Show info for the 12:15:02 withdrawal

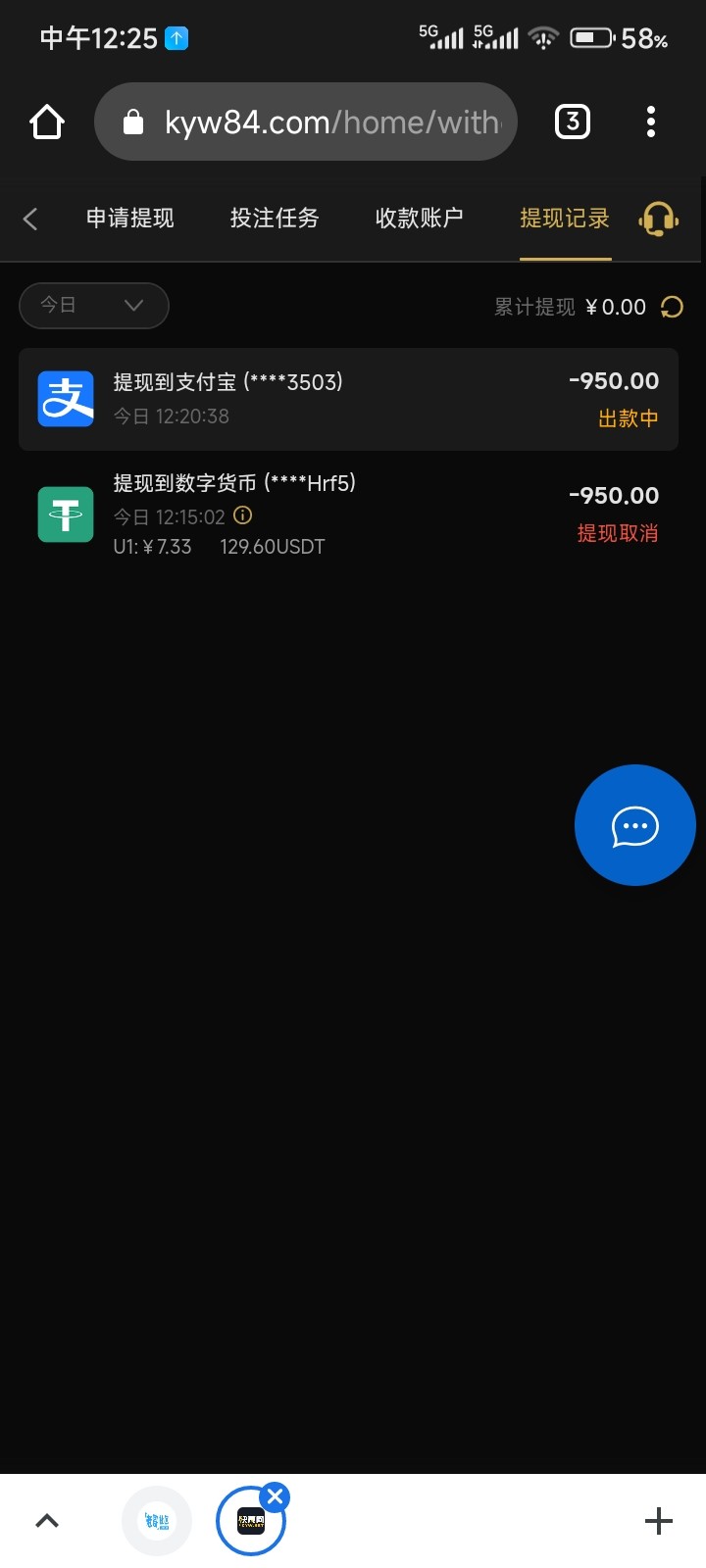[243, 515]
